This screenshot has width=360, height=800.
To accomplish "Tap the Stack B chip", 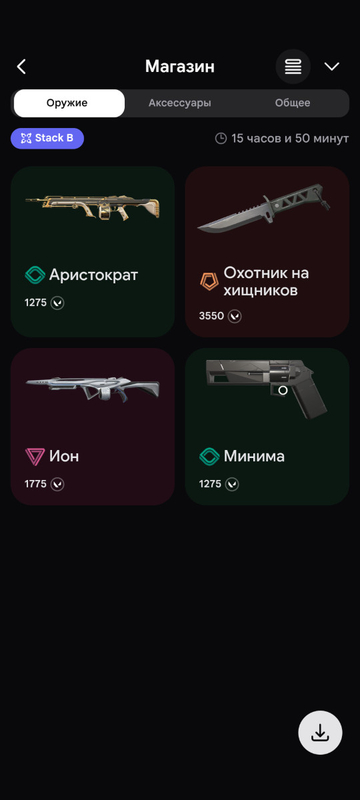I will [x=47, y=138].
